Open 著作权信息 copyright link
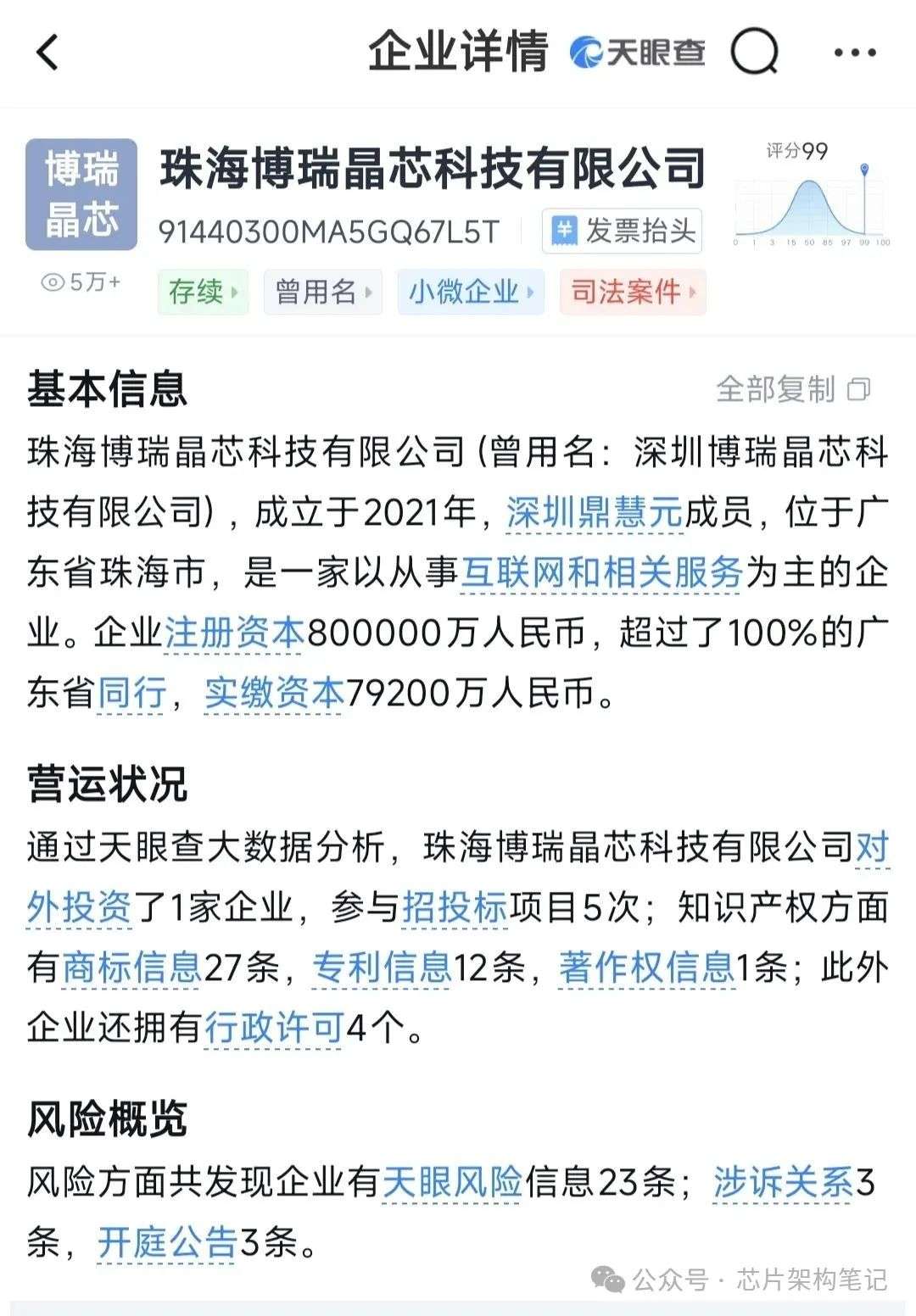 click(x=646, y=967)
